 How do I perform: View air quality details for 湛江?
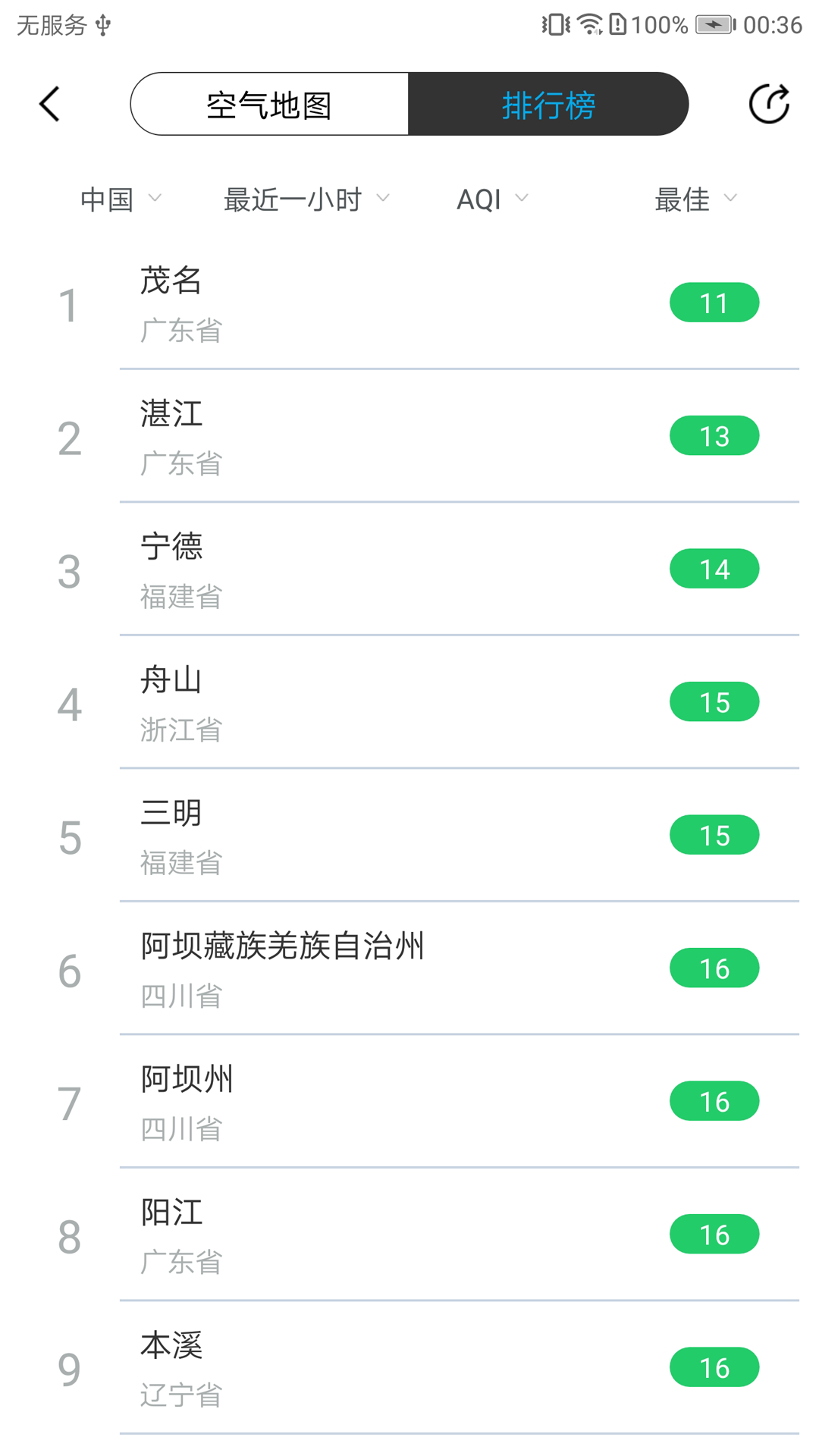point(409,437)
